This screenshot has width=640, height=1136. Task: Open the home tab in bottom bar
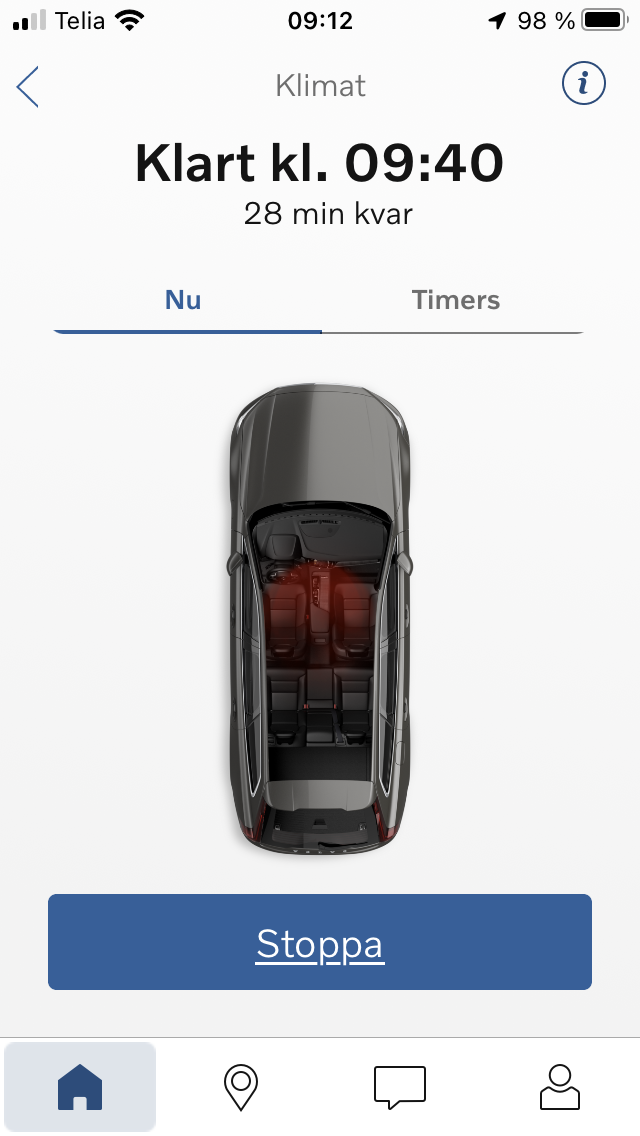[x=80, y=1087]
